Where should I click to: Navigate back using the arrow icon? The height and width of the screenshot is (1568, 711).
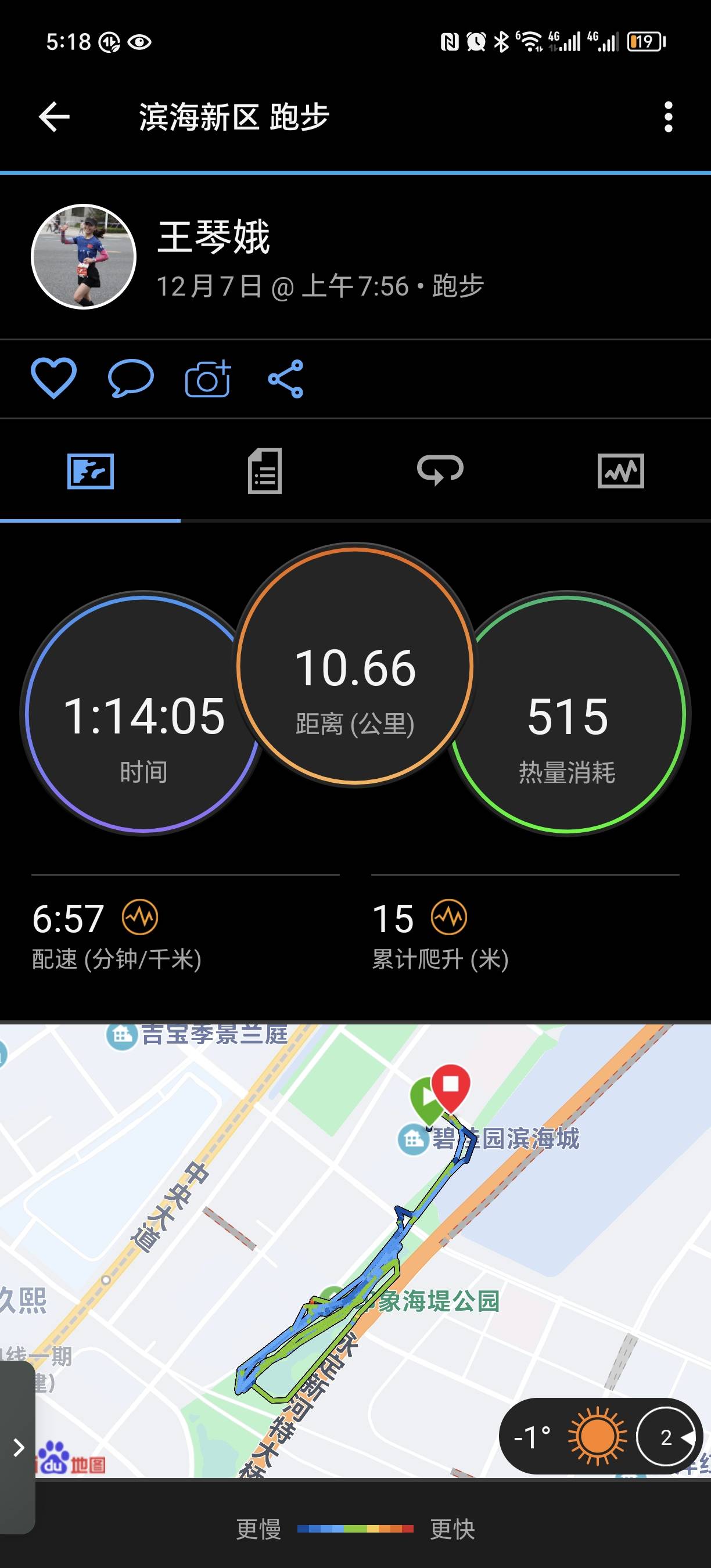tap(53, 117)
